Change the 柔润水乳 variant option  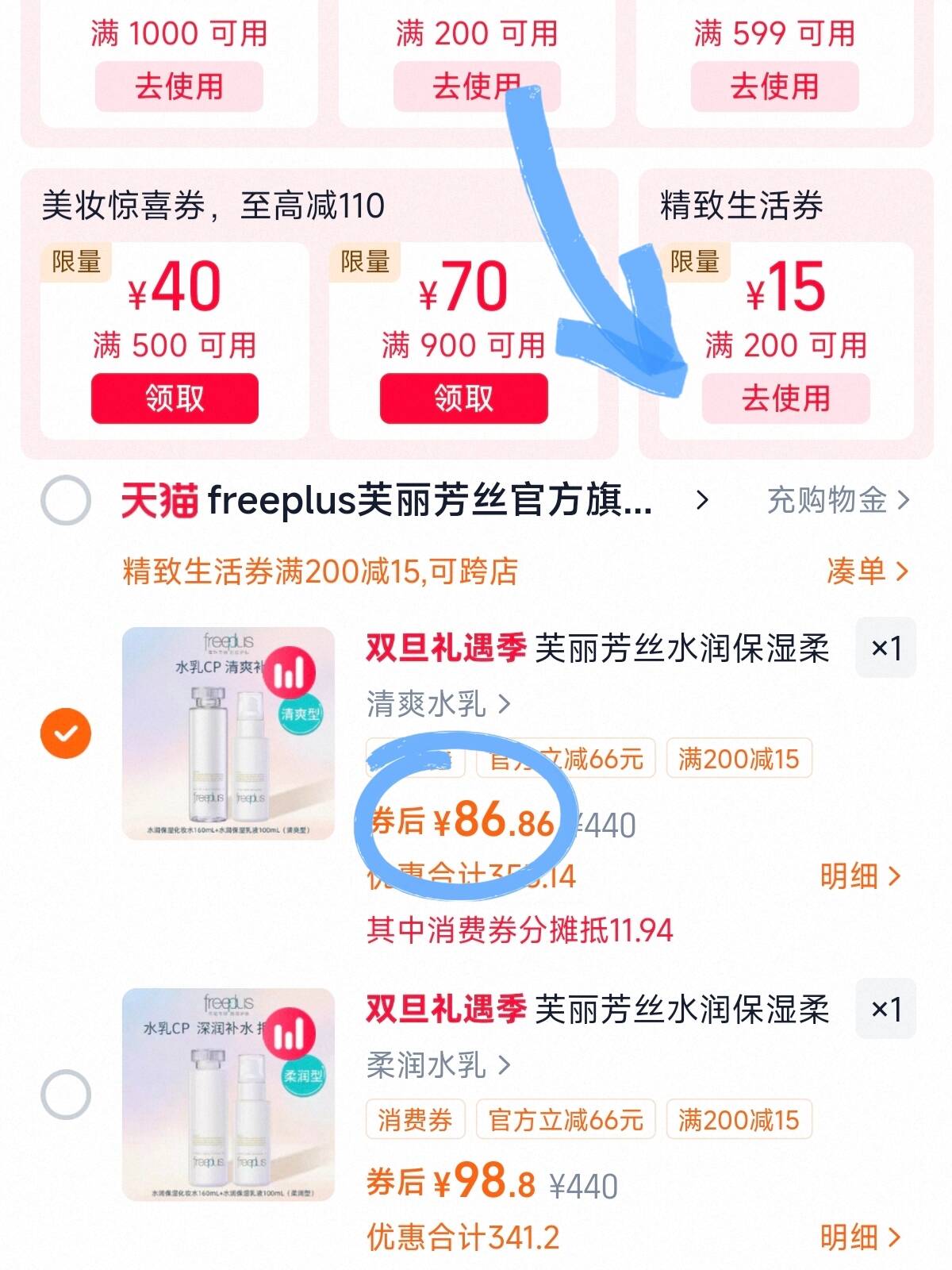pyautogui.click(x=438, y=1064)
